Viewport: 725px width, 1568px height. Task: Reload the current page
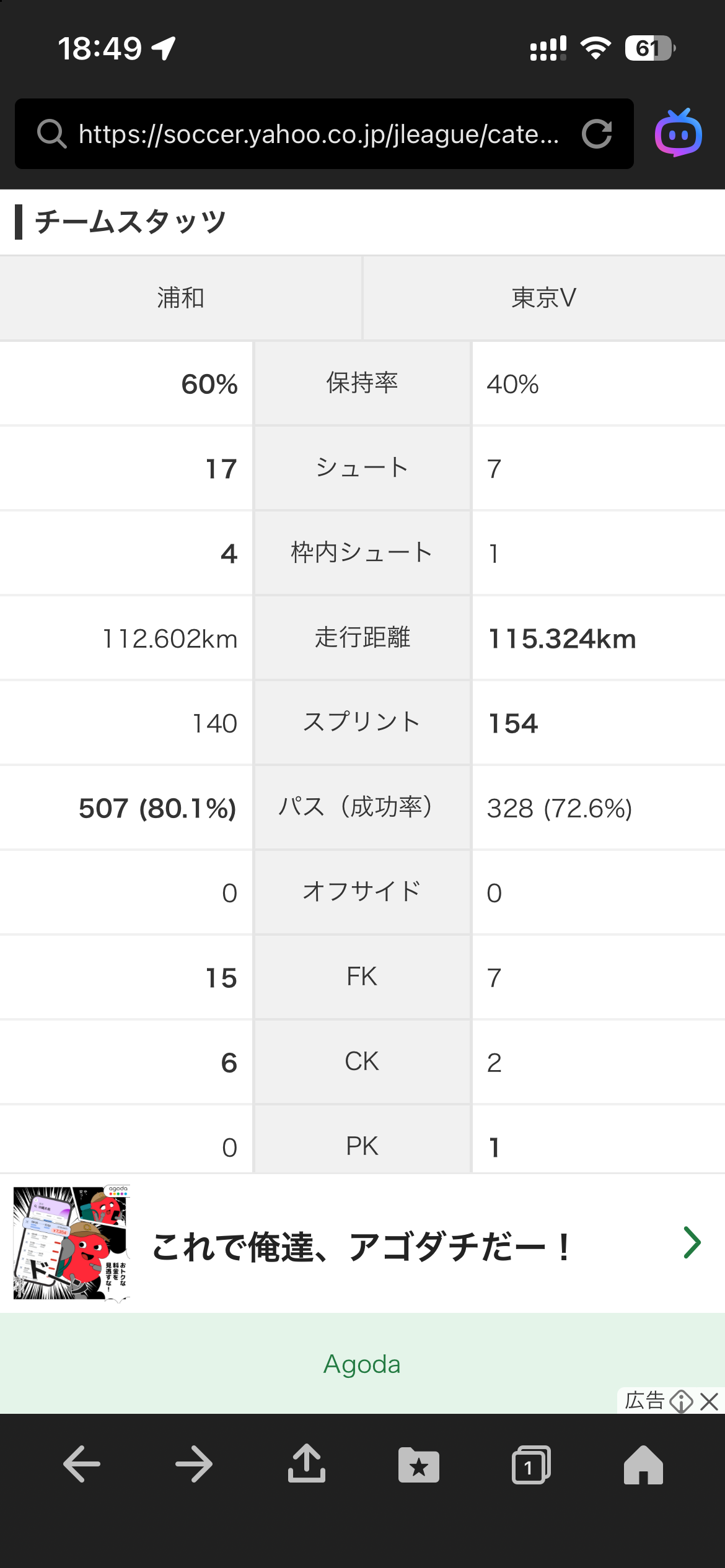(597, 134)
